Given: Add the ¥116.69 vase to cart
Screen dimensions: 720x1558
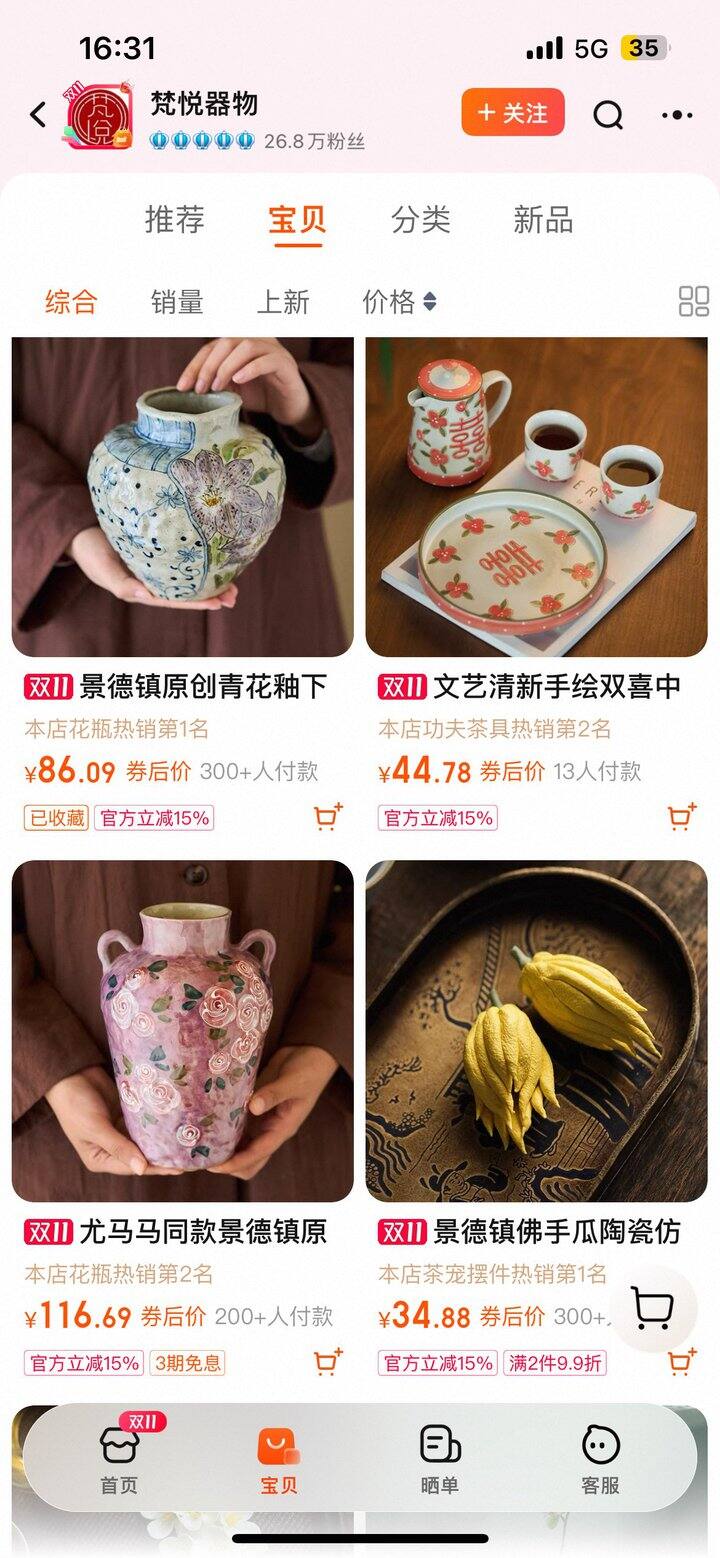Looking at the screenshot, I should (x=327, y=1362).
